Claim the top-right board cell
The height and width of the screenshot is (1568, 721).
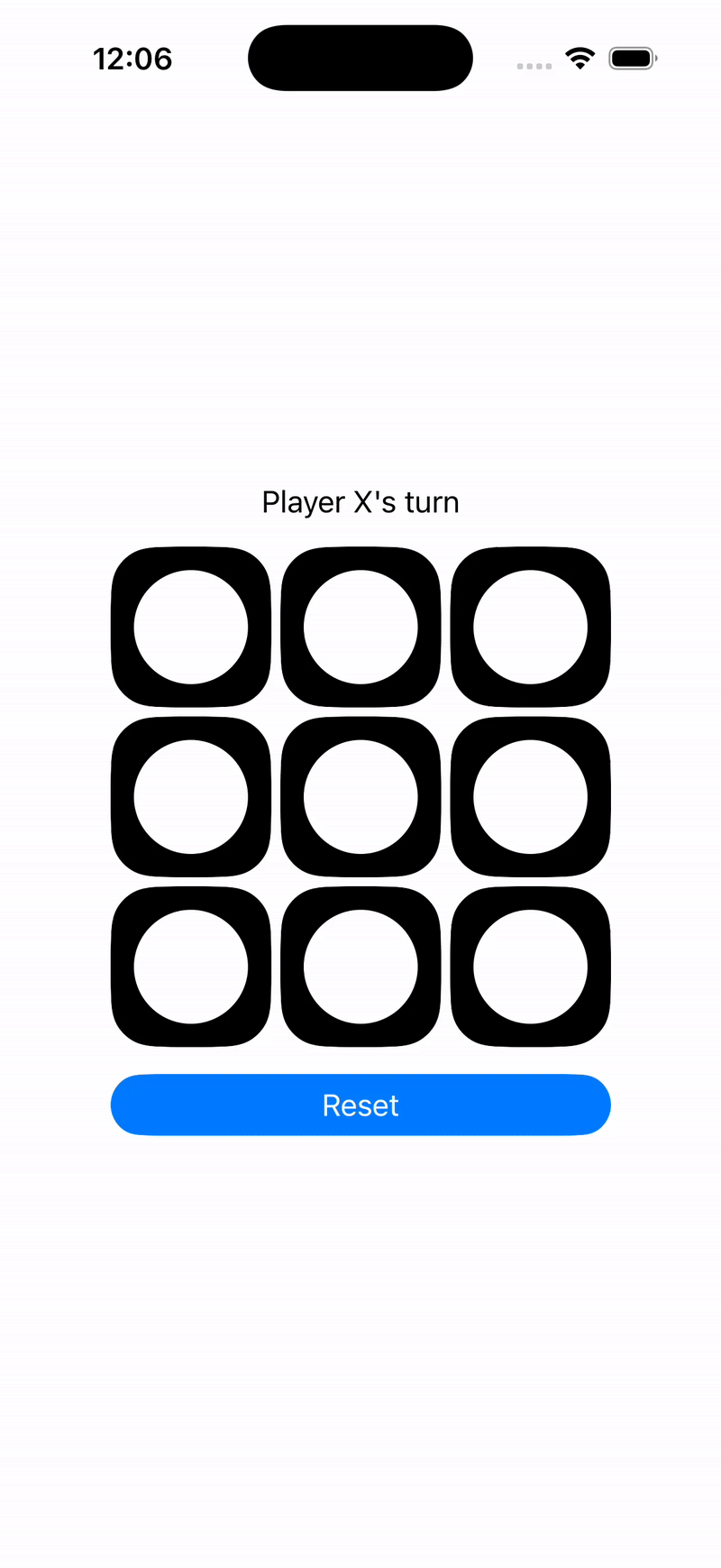tap(530, 627)
